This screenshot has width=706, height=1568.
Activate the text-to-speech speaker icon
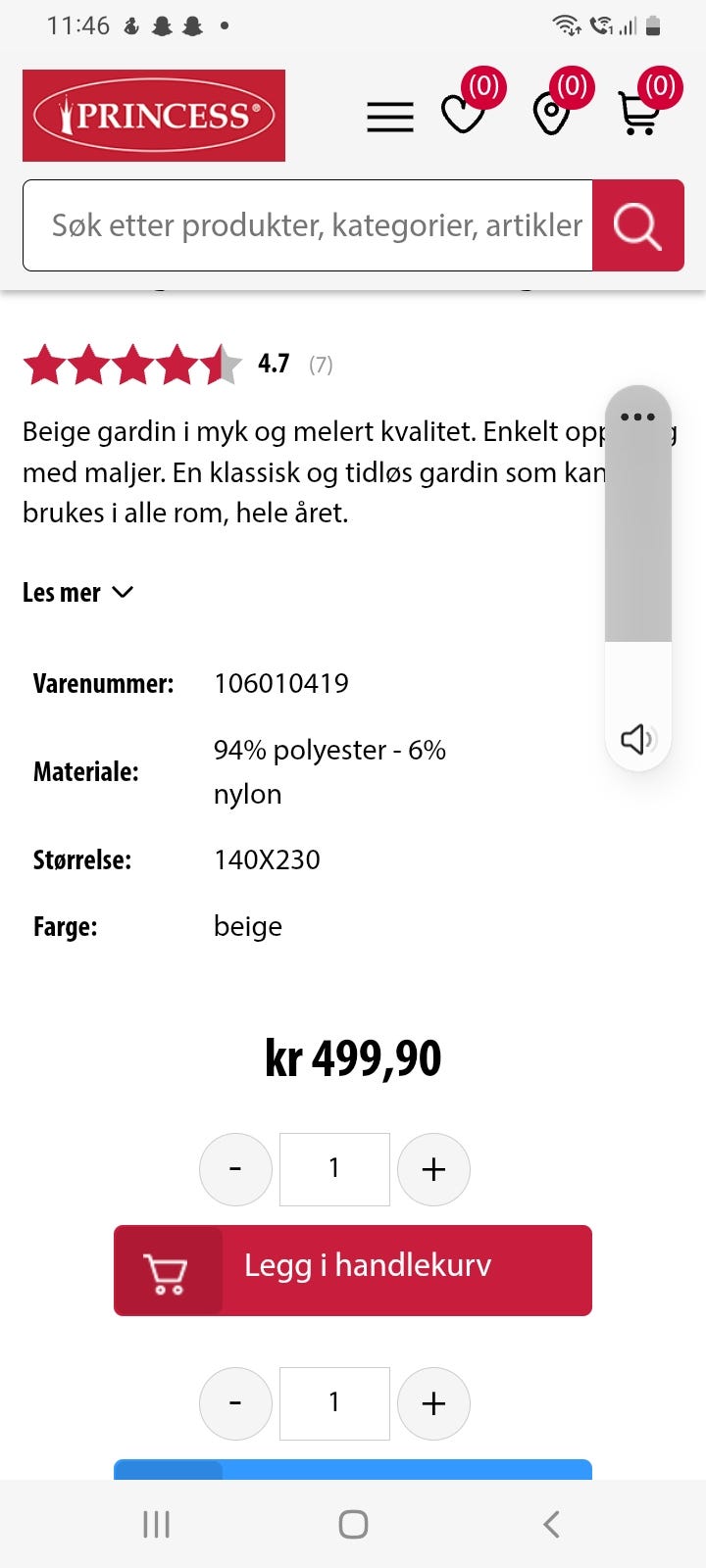coord(637,739)
